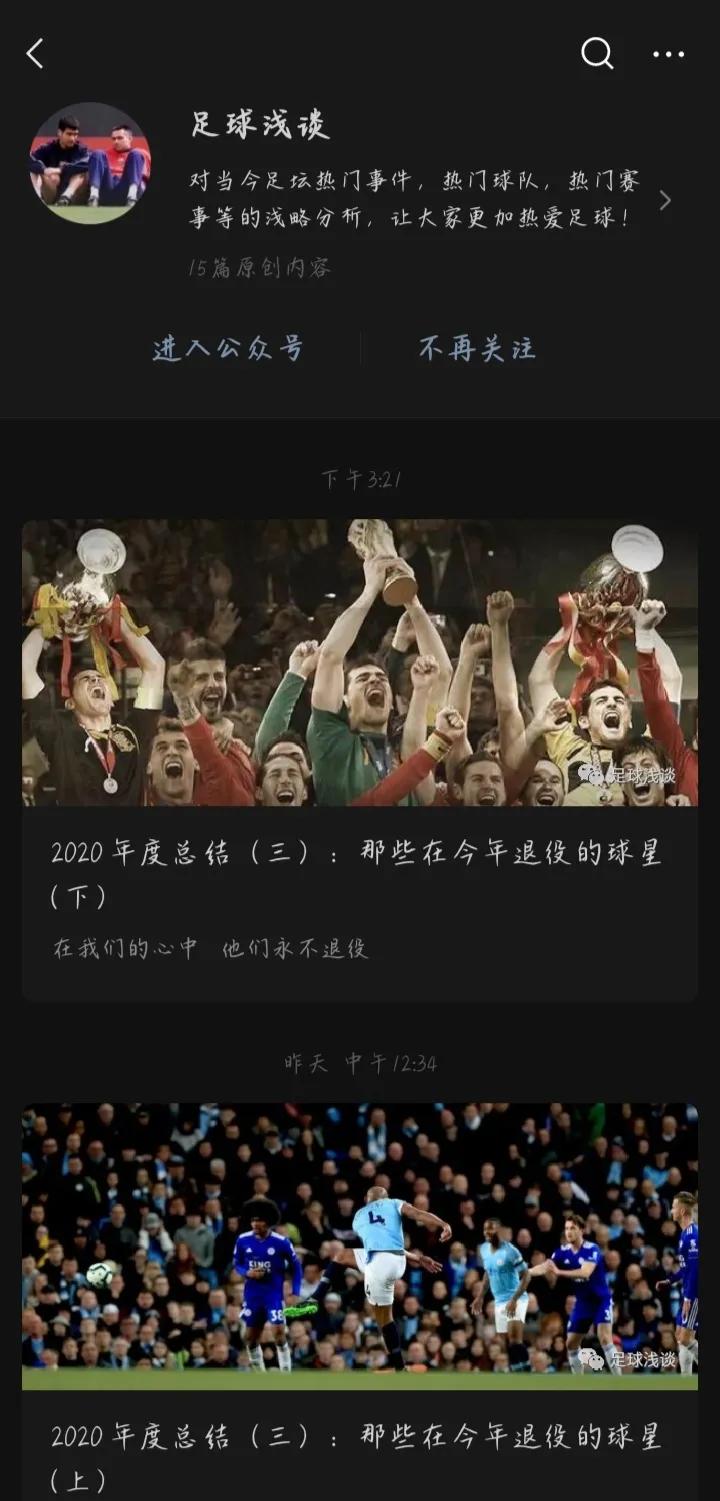720x1501 pixels.
Task: Tap the search magnifier to find articles
Action: (597, 55)
